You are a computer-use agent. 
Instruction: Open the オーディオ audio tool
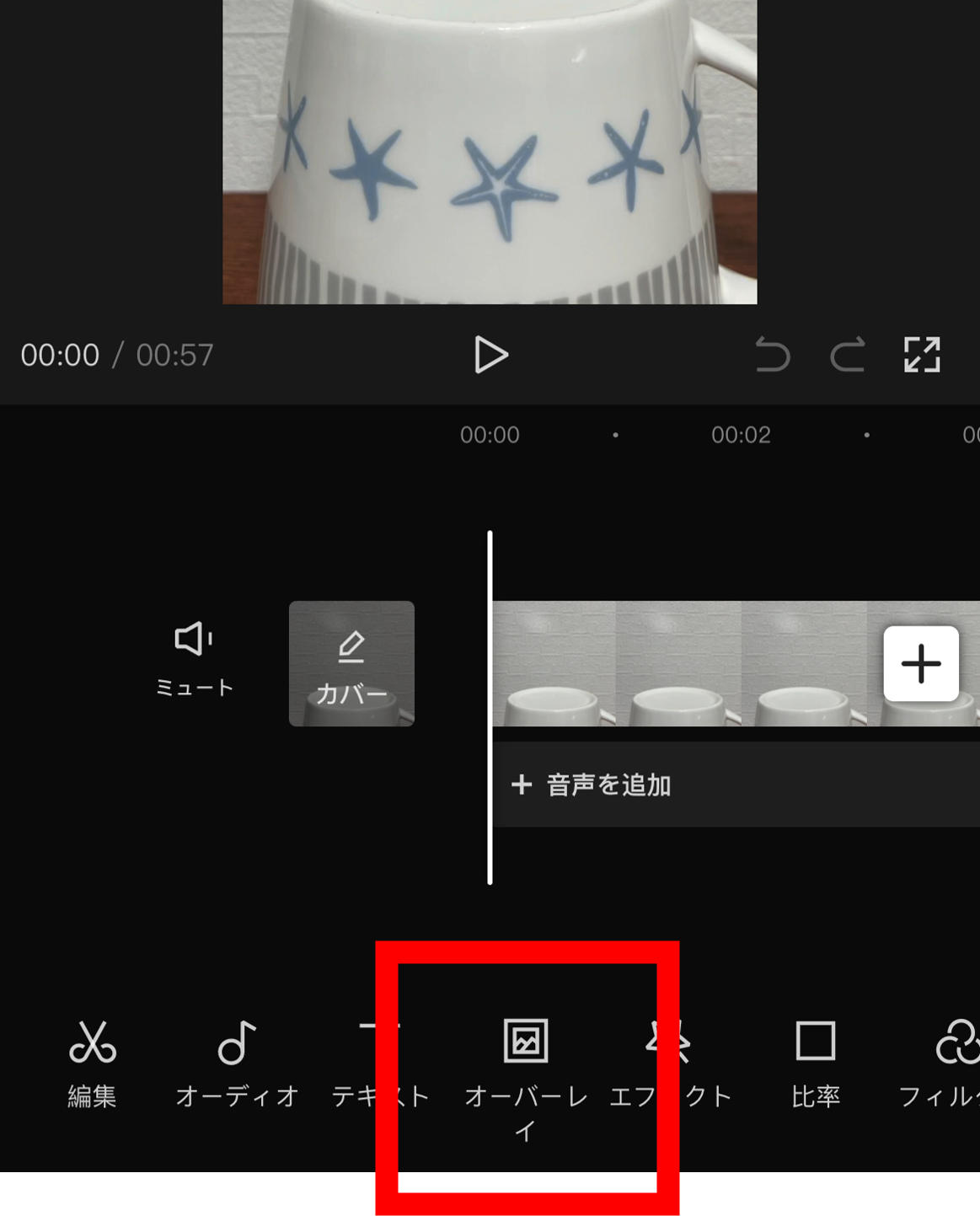tap(237, 1063)
